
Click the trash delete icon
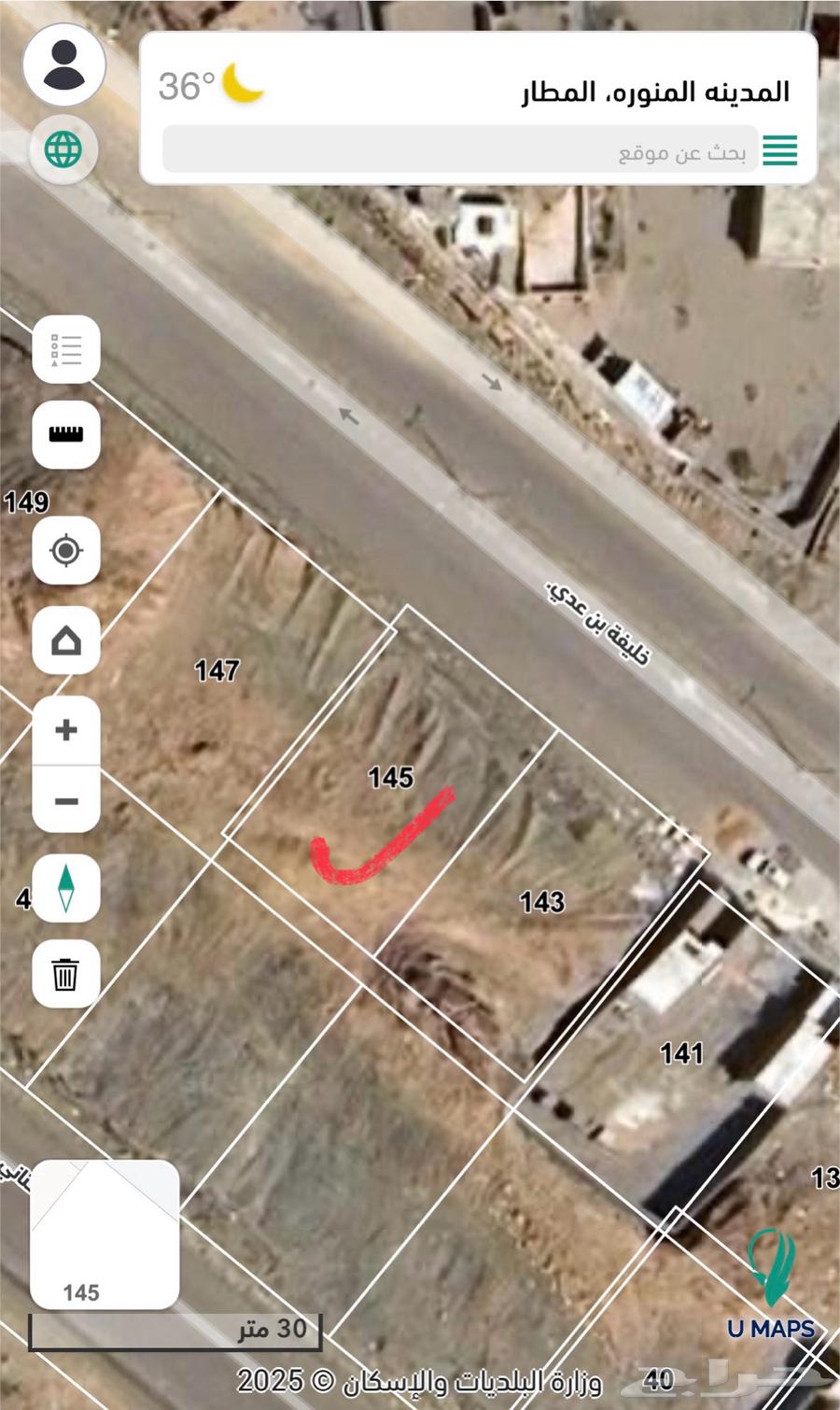pos(64,975)
